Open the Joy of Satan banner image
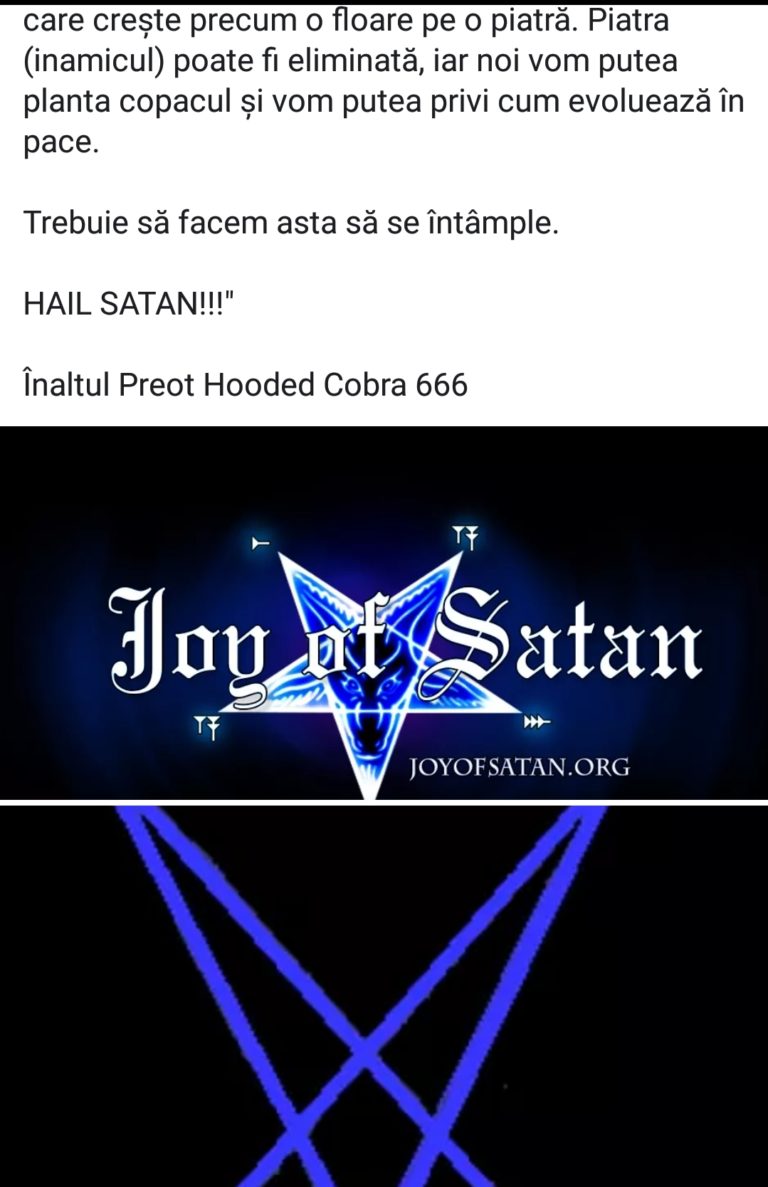This screenshot has height=1187, width=768. tap(384, 613)
